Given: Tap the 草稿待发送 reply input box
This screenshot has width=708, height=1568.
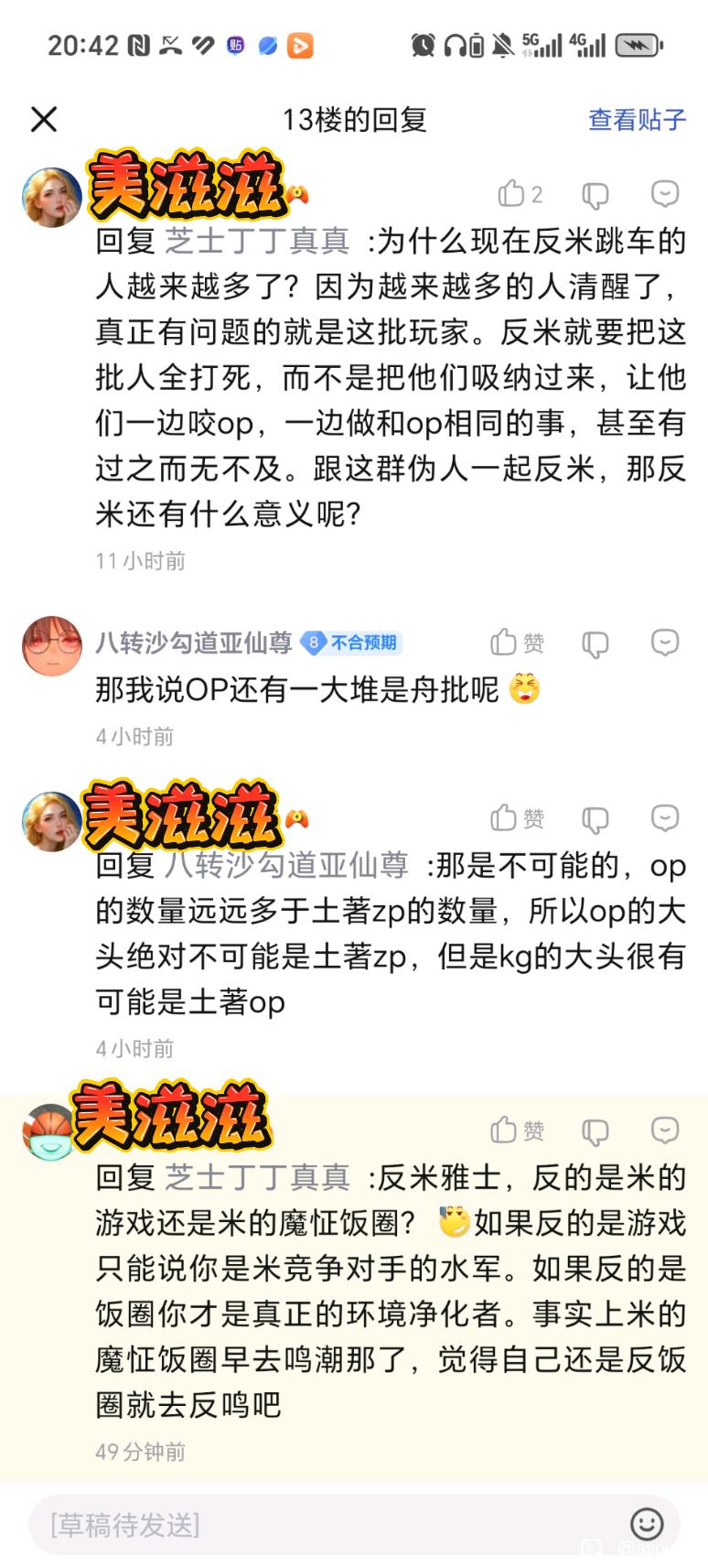Looking at the screenshot, I should (x=320, y=1524).
